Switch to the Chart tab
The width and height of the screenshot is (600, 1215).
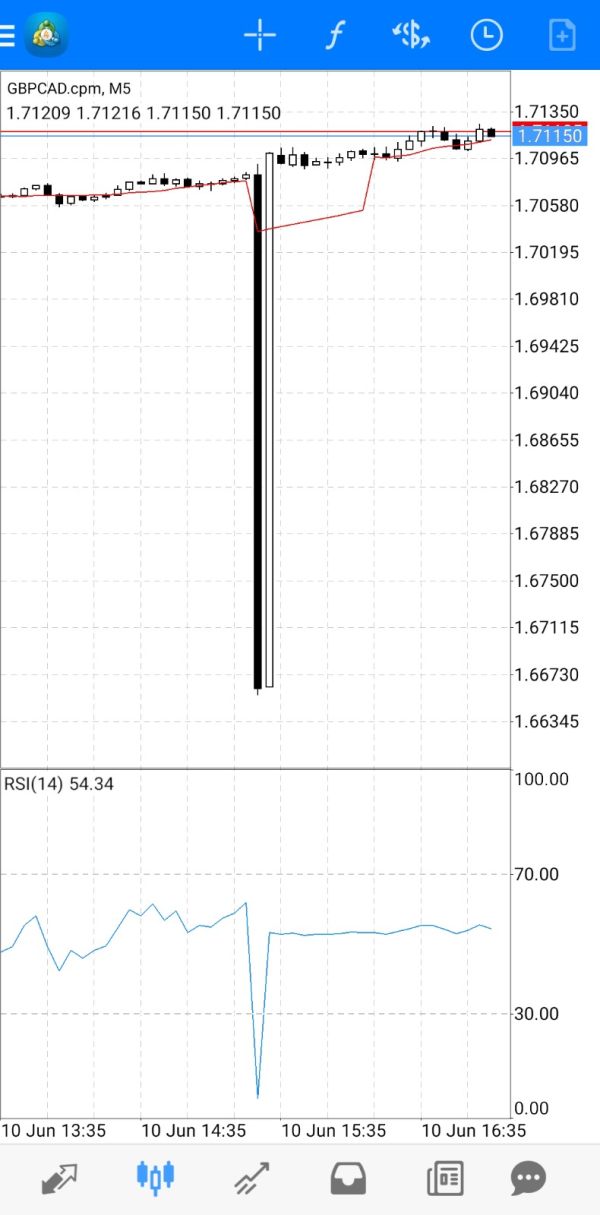155,1178
